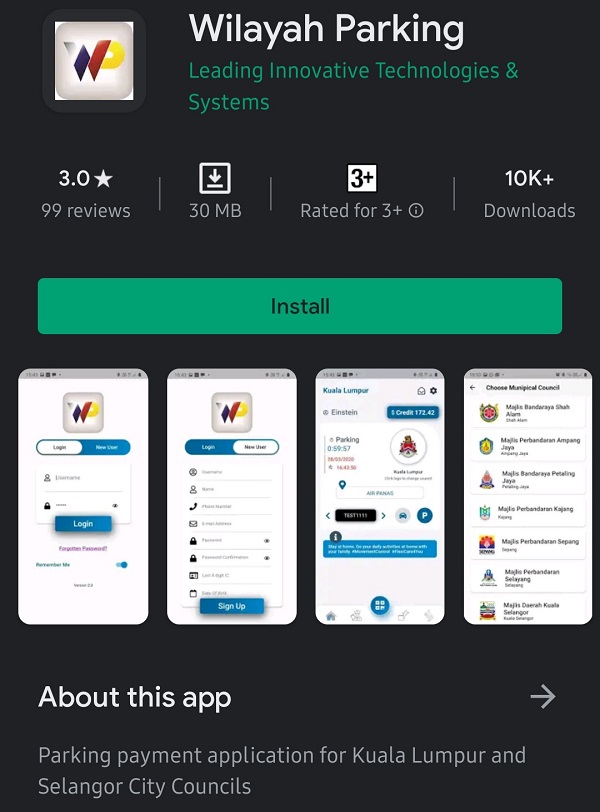
Task: Open the sign up form screenshot
Action: 232,497
